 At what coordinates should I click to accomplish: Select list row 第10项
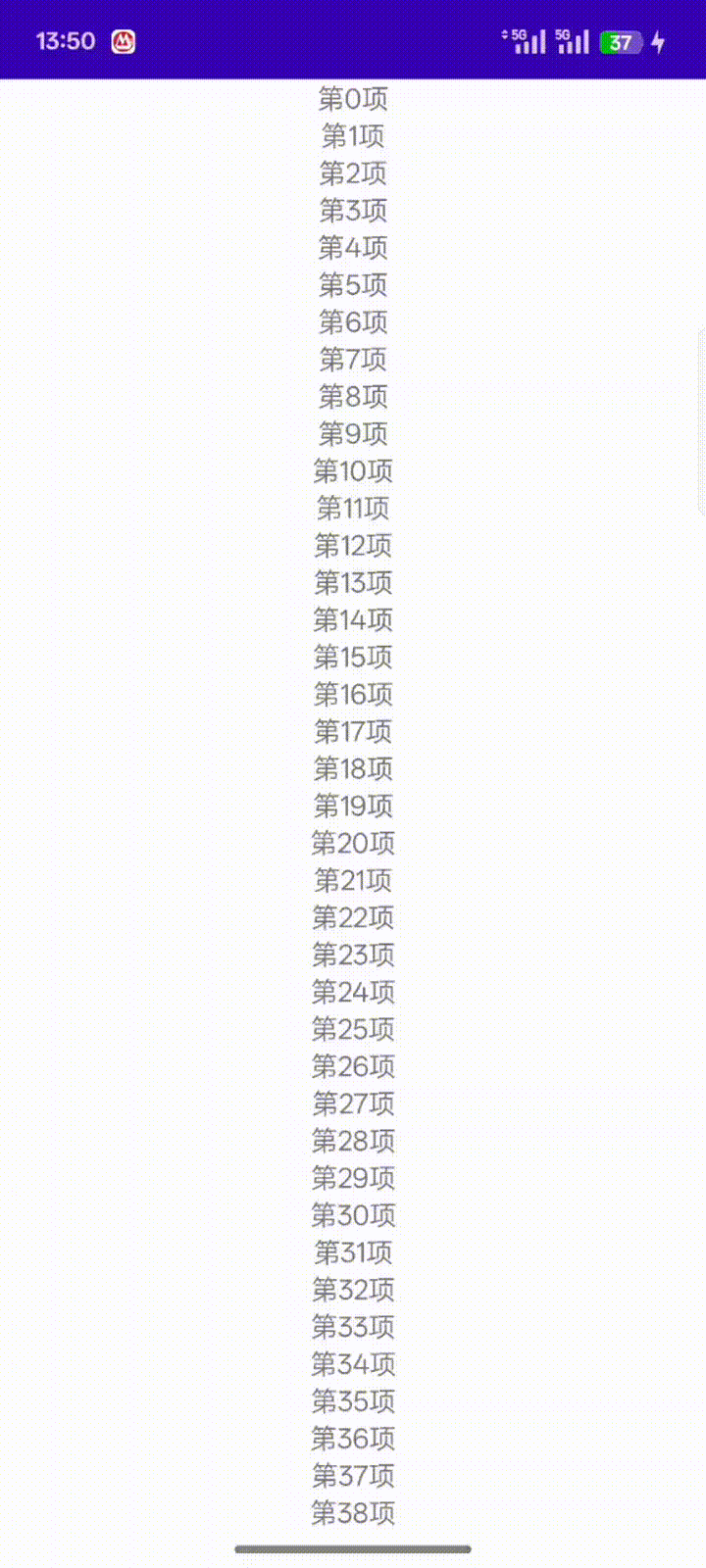coord(353,471)
